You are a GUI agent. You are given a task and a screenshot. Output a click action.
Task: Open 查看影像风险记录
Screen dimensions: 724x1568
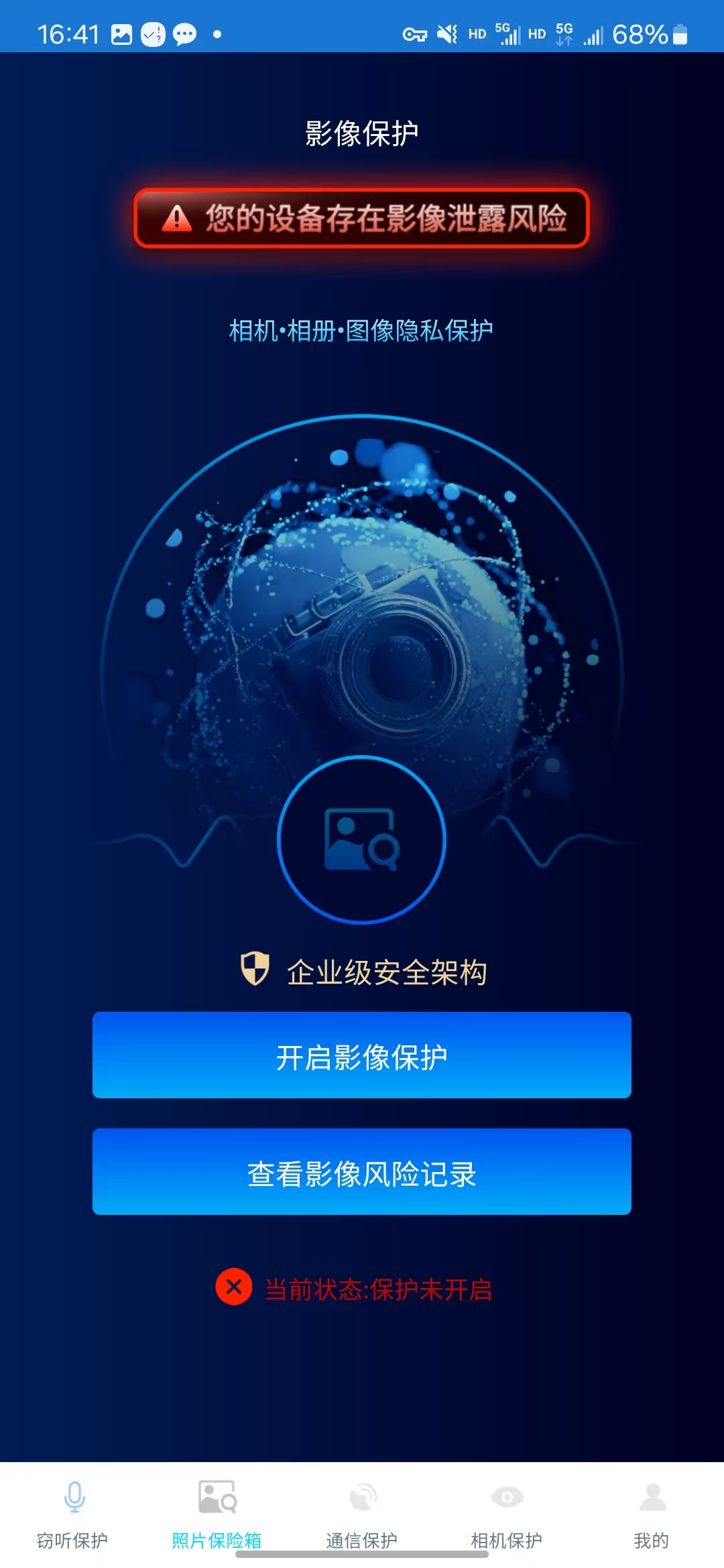[x=362, y=1172]
